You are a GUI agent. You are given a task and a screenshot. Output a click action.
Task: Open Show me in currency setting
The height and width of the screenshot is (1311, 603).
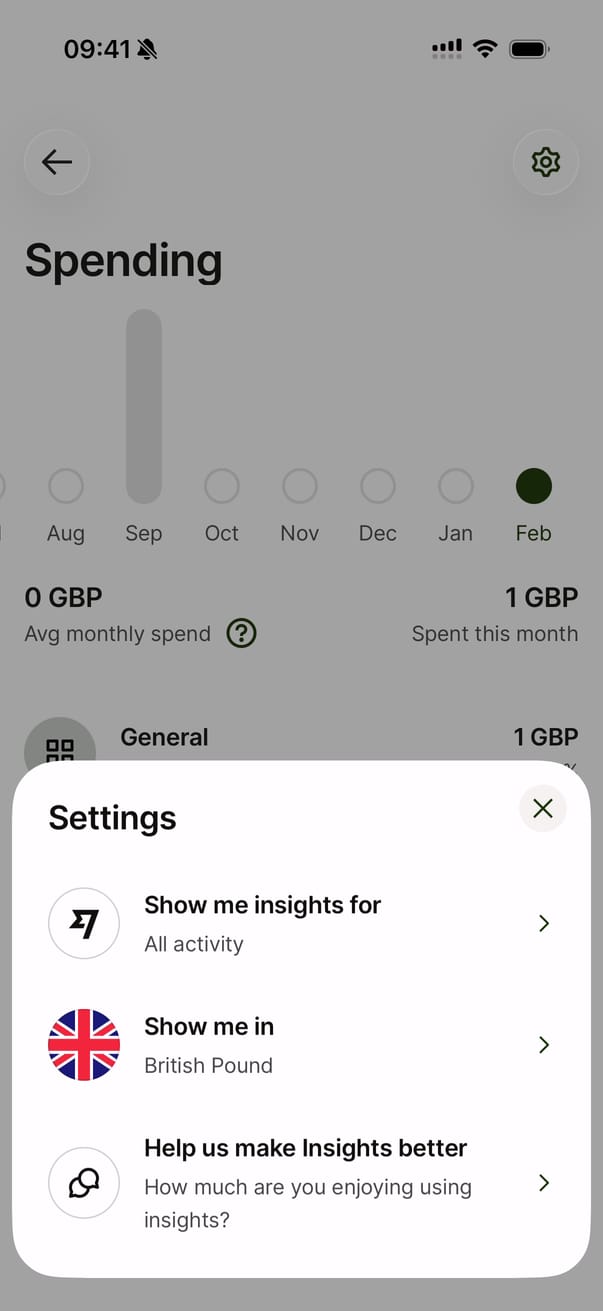(300, 1045)
